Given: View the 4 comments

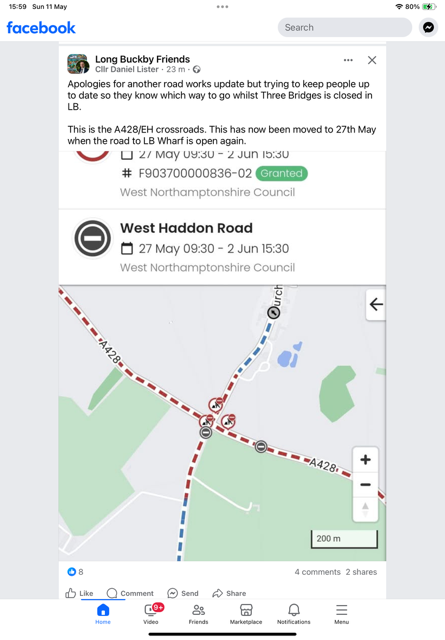Looking at the screenshot, I should [x=318, y=572].
